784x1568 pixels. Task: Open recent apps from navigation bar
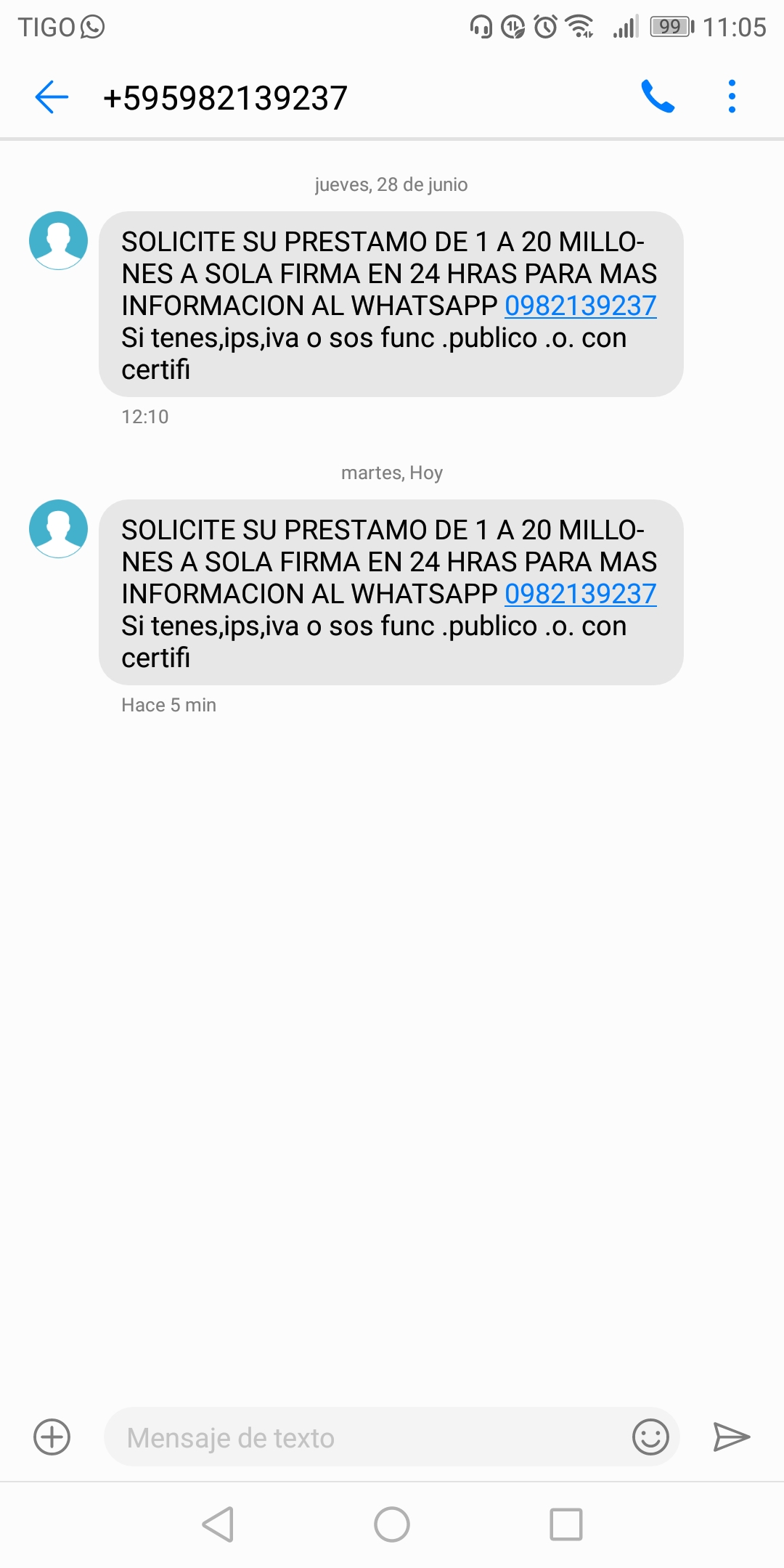pos(565,1524)
